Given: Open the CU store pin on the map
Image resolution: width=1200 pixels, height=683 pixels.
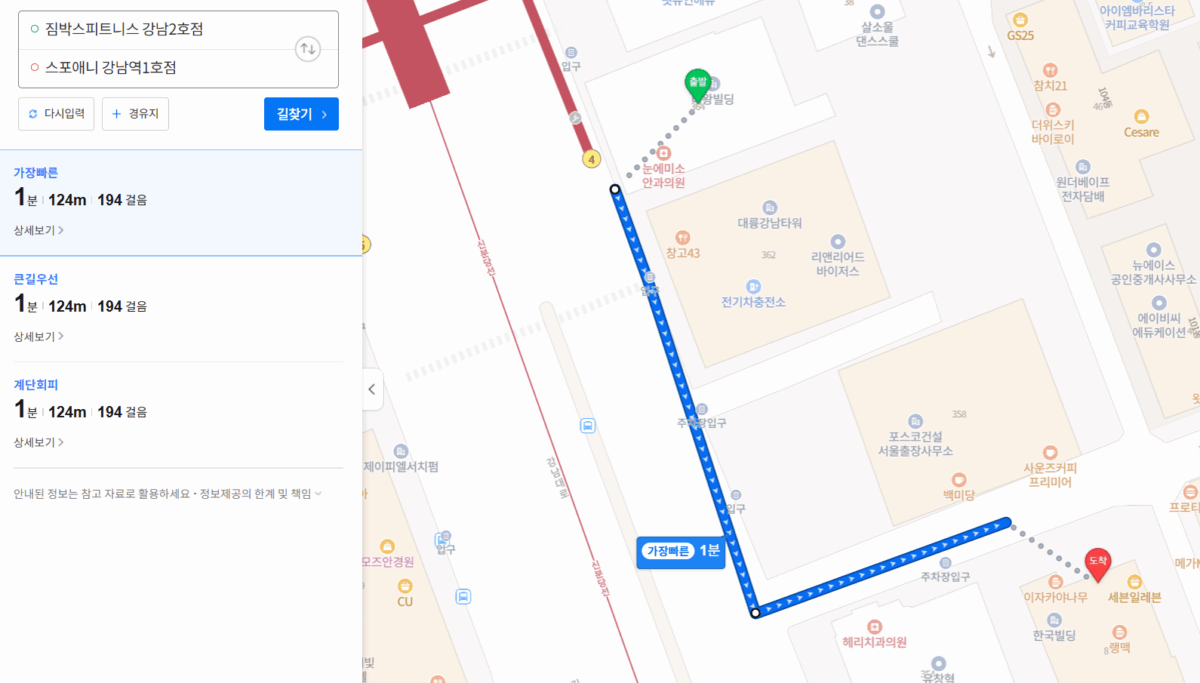Looking at the screenshot, I should point(405,586).
